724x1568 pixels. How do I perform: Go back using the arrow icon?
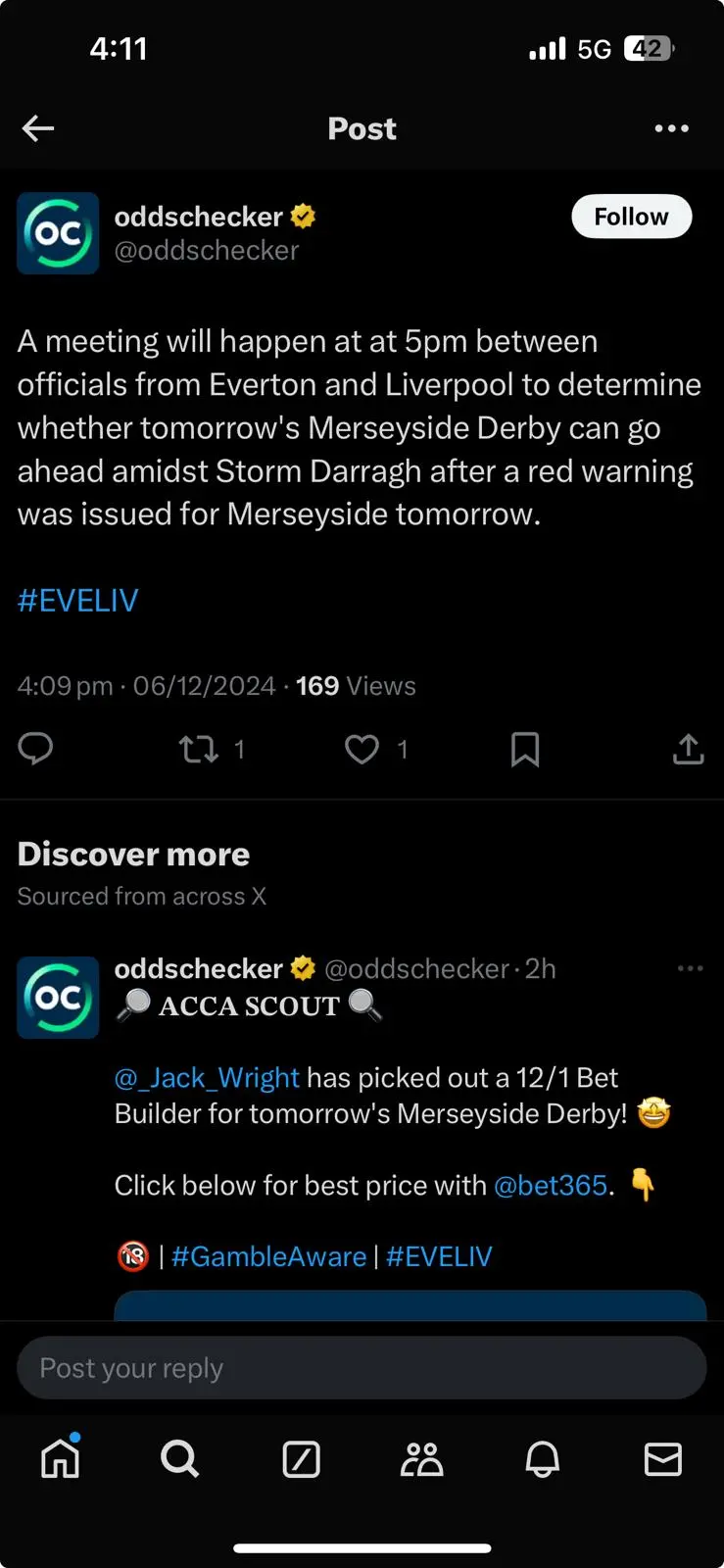38,128
